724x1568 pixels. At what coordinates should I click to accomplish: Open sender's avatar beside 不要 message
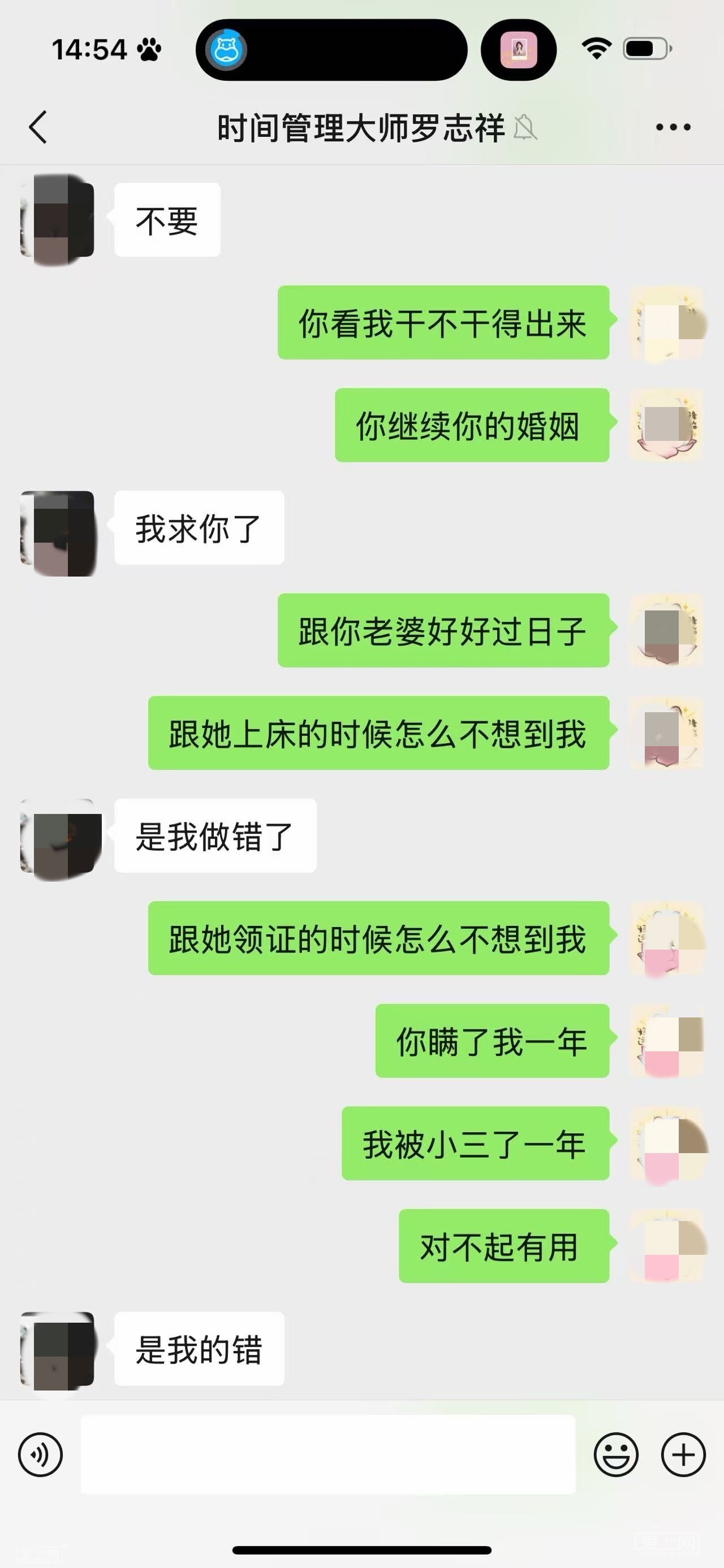(57, 220)
